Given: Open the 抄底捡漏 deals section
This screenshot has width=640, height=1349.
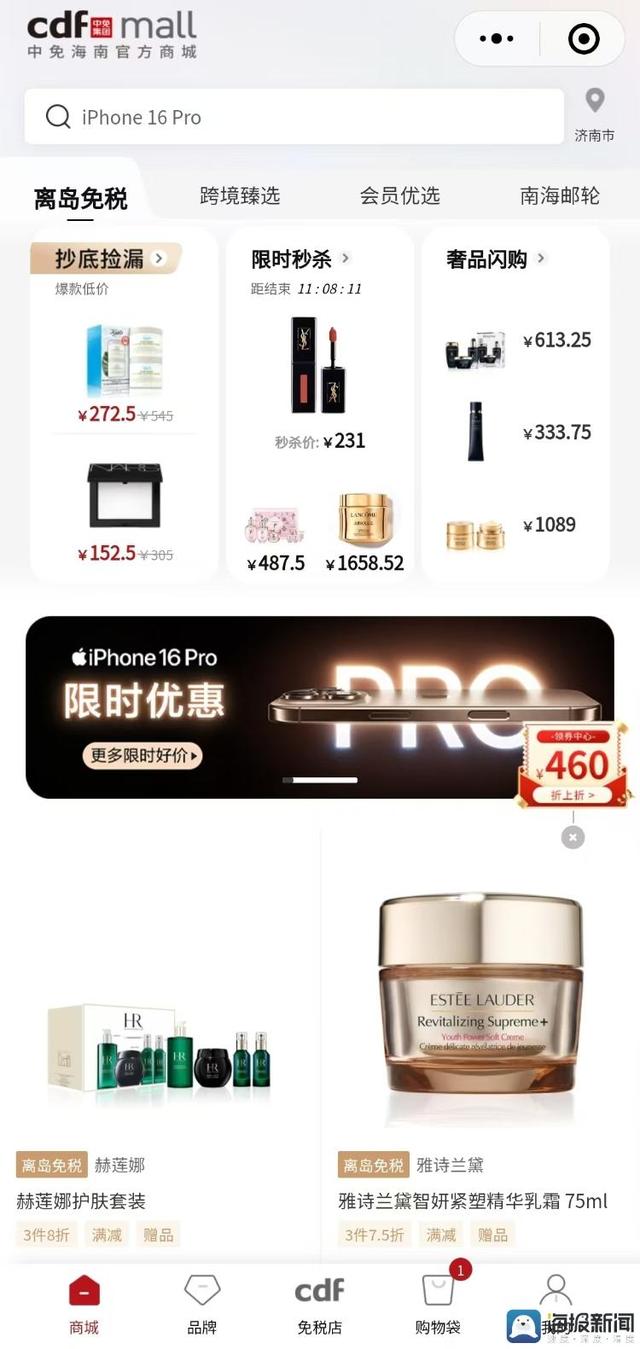Looking at the screenshot, I should pyautogui.click(x=109, y=259).
